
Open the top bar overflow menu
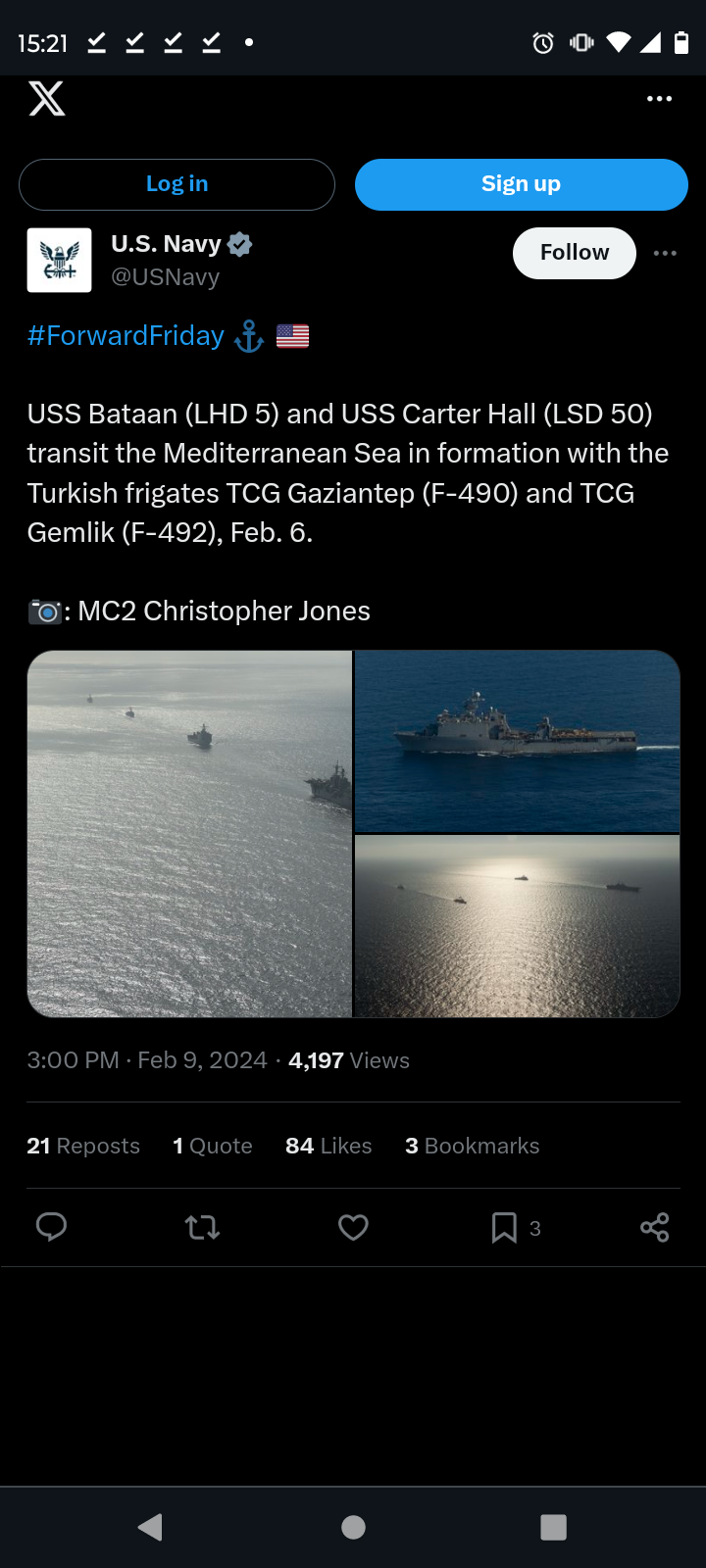660,99
